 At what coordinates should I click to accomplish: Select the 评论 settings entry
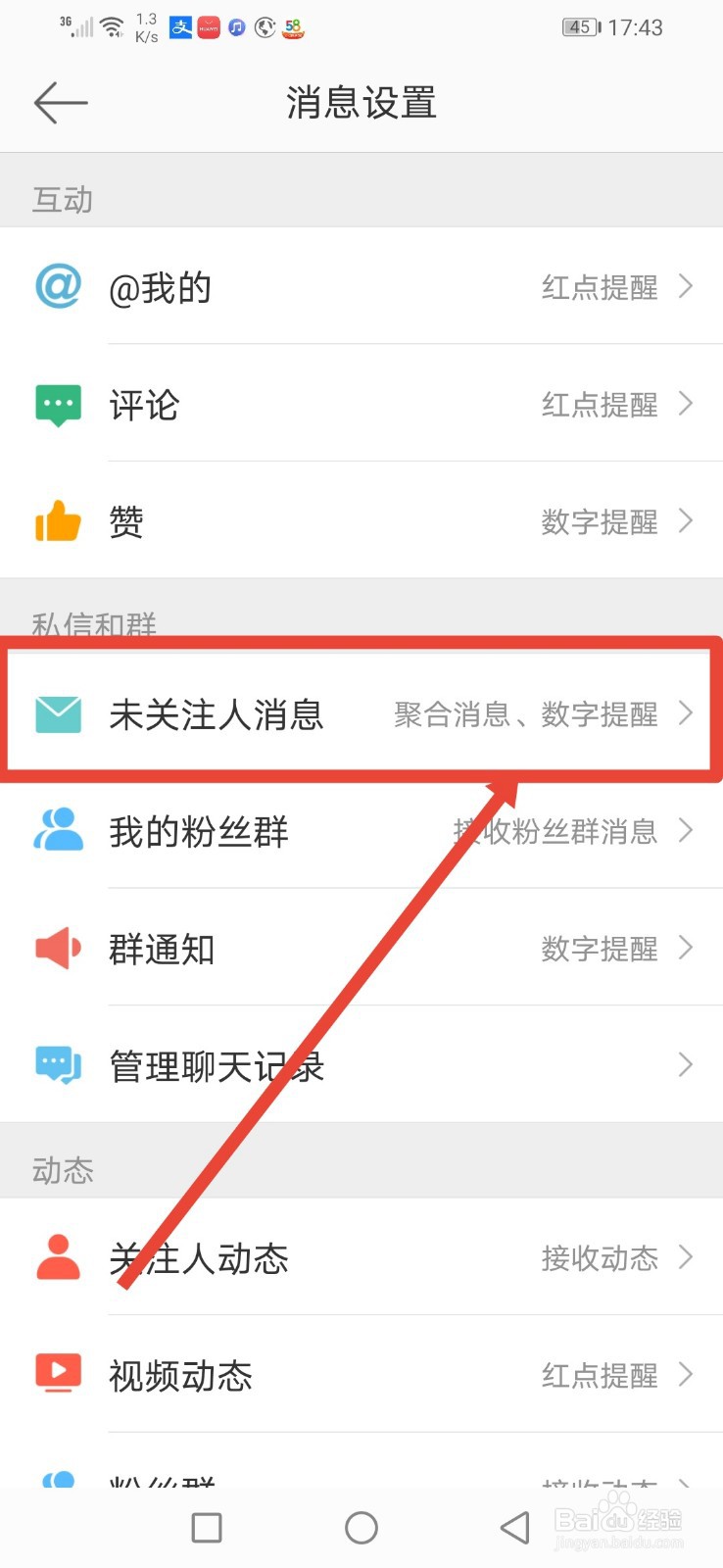point(361,404)
